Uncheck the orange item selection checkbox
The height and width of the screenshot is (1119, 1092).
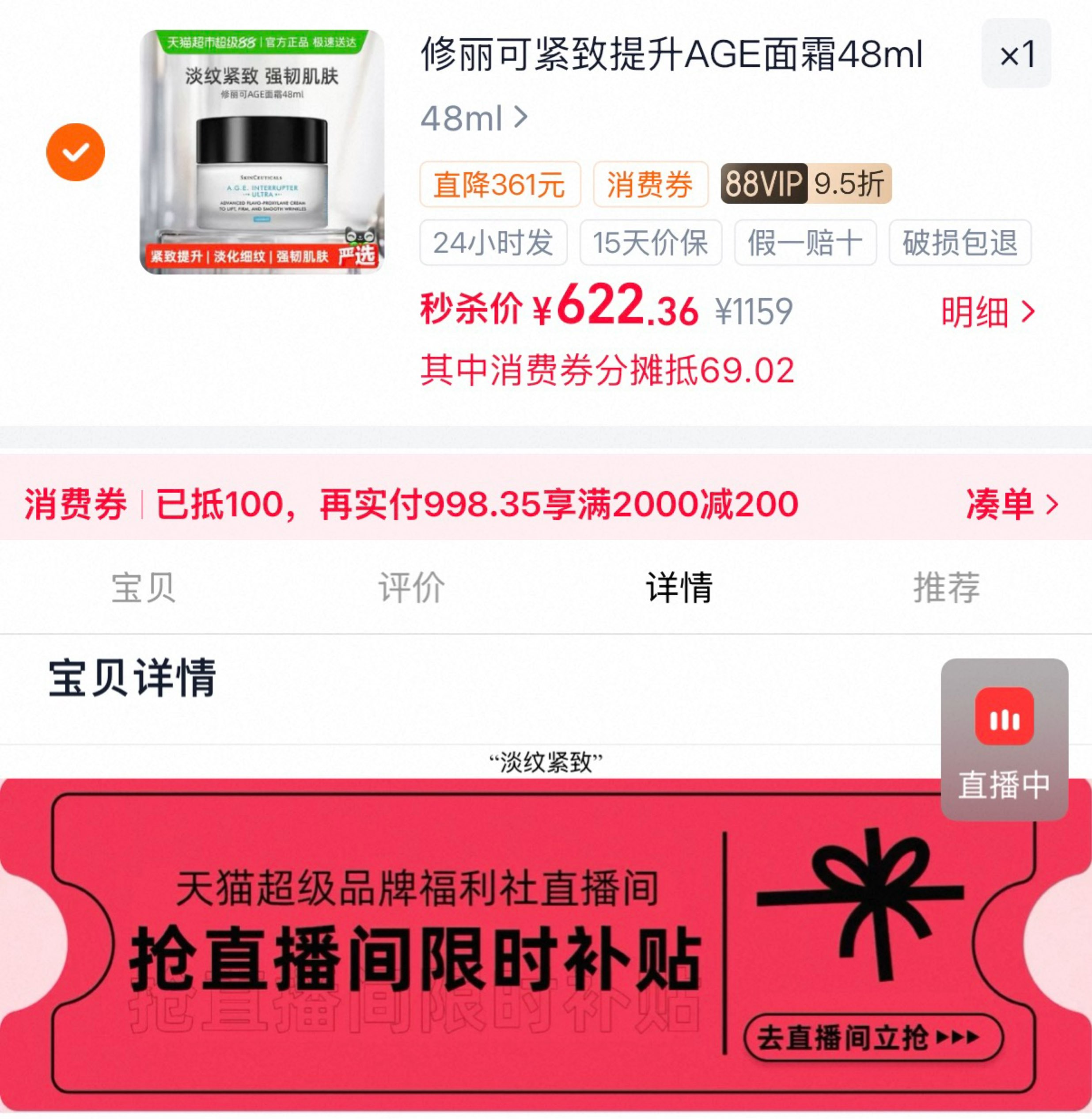click(75, 152)
